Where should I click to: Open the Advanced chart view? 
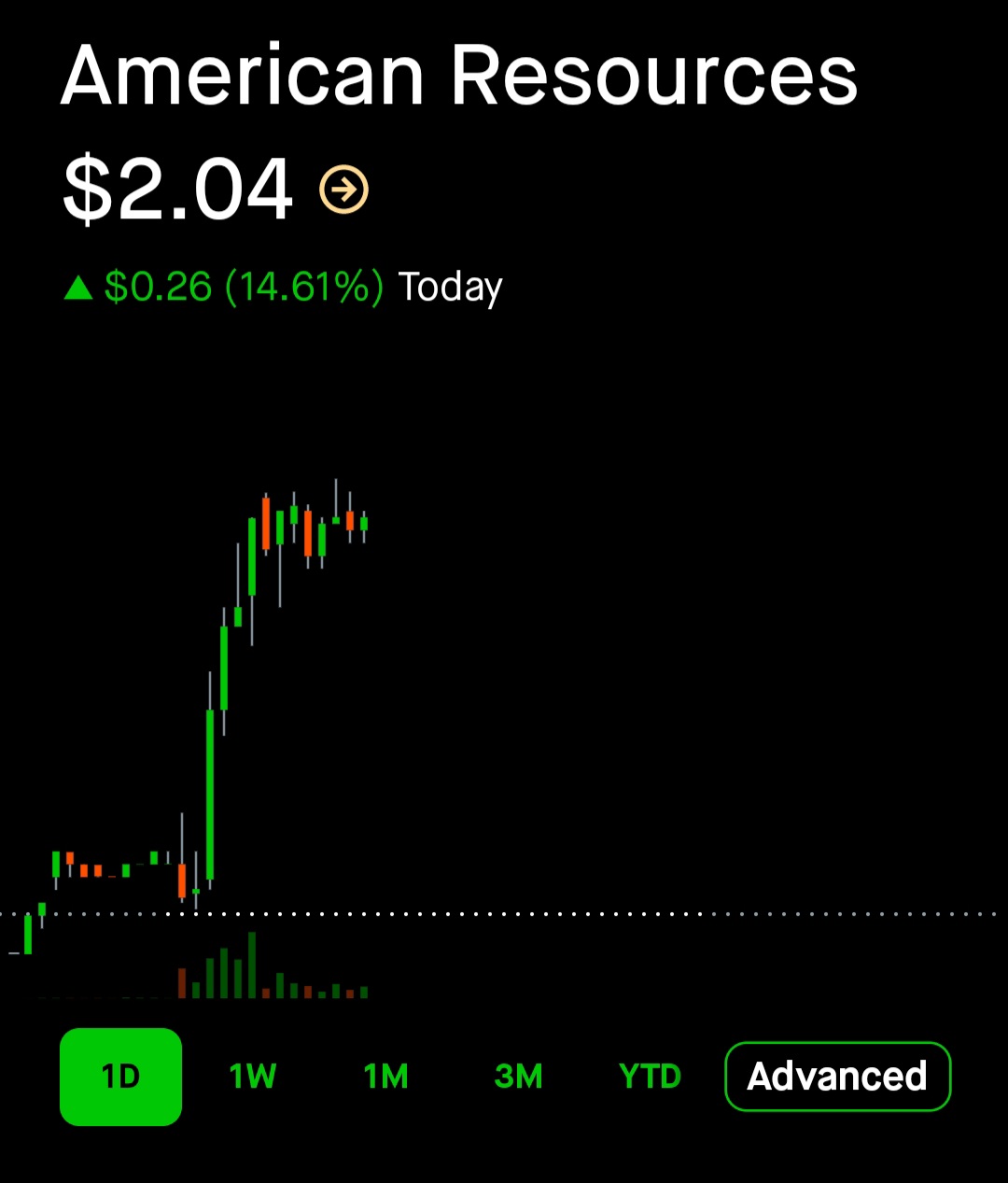(x=837, y=1077)
